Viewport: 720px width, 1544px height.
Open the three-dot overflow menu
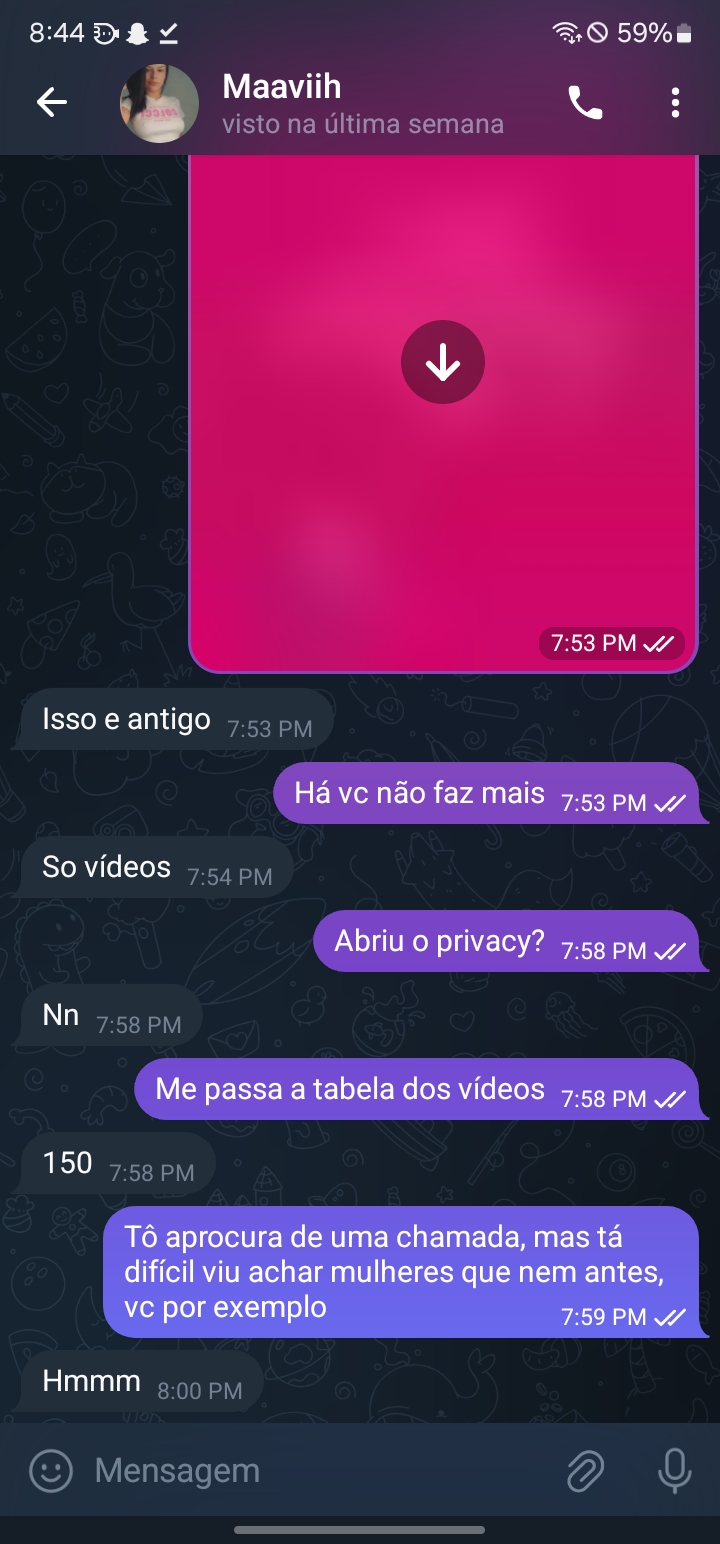pos(676,102)
